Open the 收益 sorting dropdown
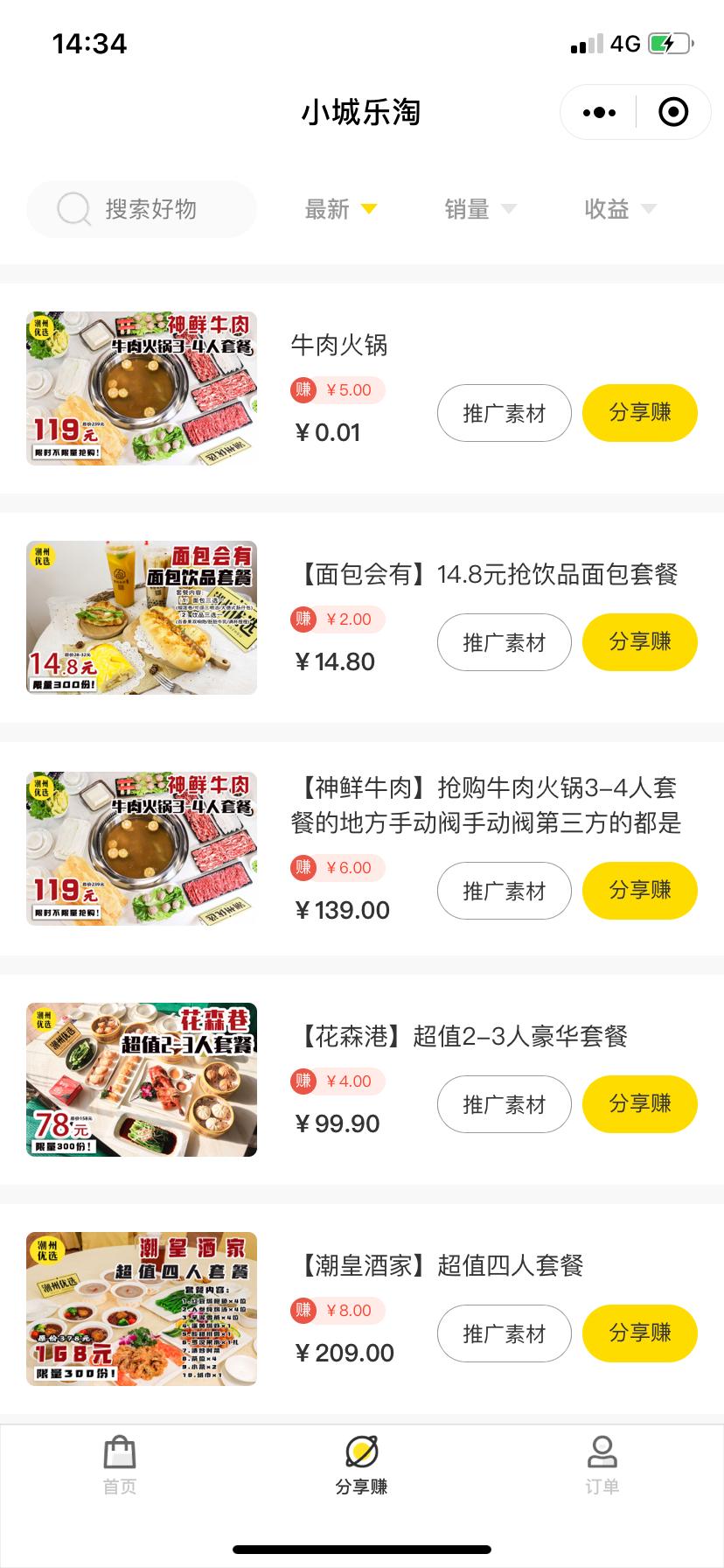This screenshot has width=724, height=1568. [x=648, y=209]
